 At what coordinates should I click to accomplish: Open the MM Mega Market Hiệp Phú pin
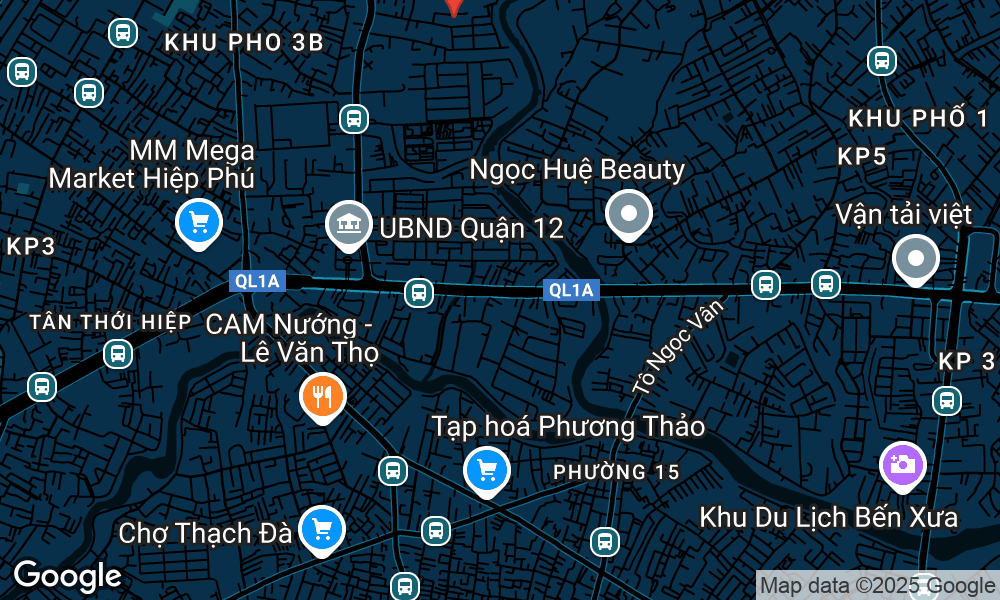tap(198, 221)
